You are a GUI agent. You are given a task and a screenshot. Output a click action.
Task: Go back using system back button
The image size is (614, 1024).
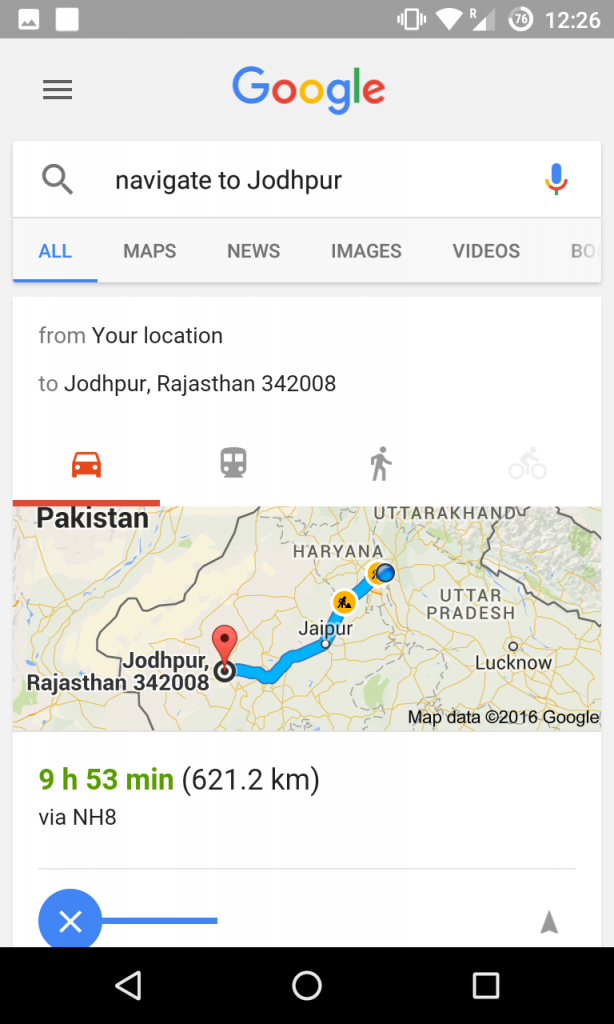click(x=128, y=986)
